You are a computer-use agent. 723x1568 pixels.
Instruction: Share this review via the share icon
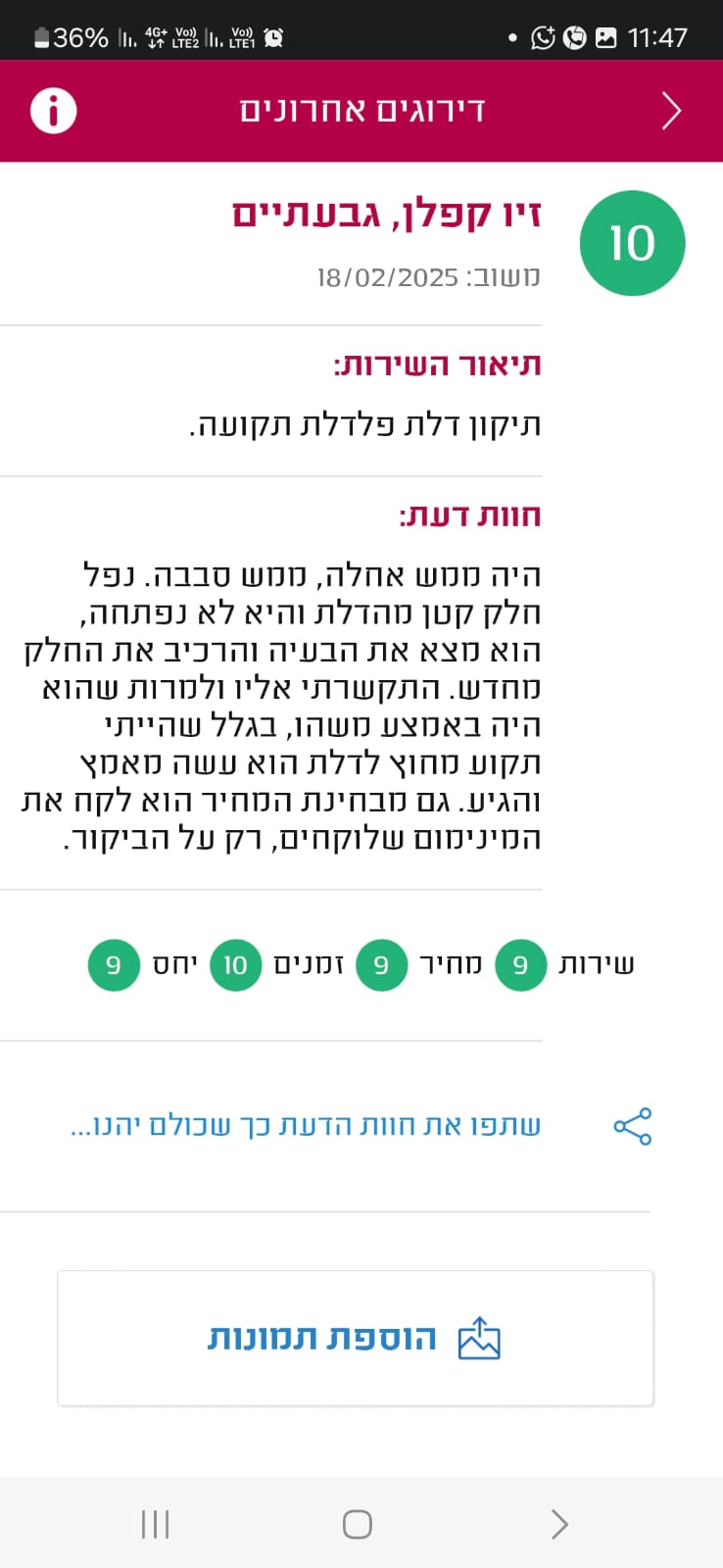[x=633, y=1126]
